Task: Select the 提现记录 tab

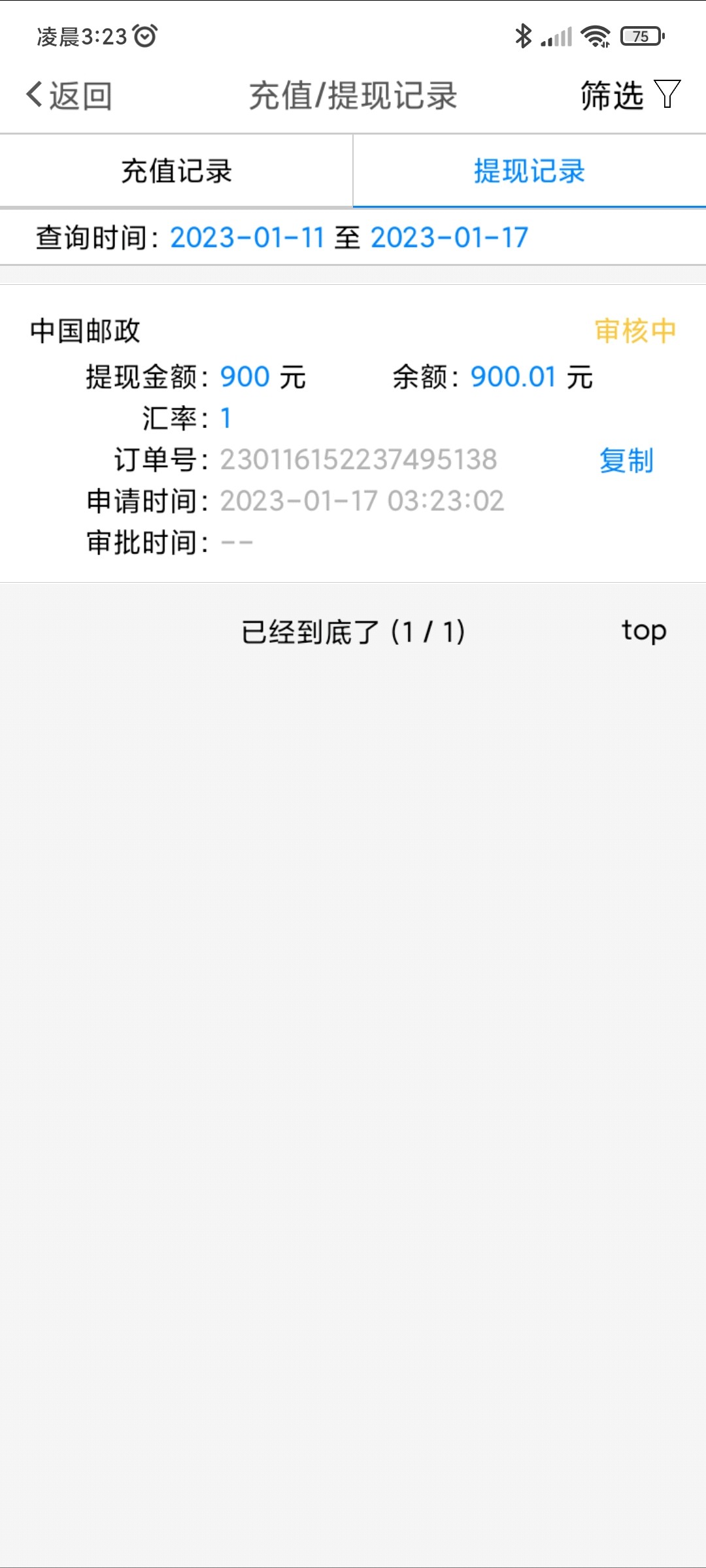Action: [528, 170]
